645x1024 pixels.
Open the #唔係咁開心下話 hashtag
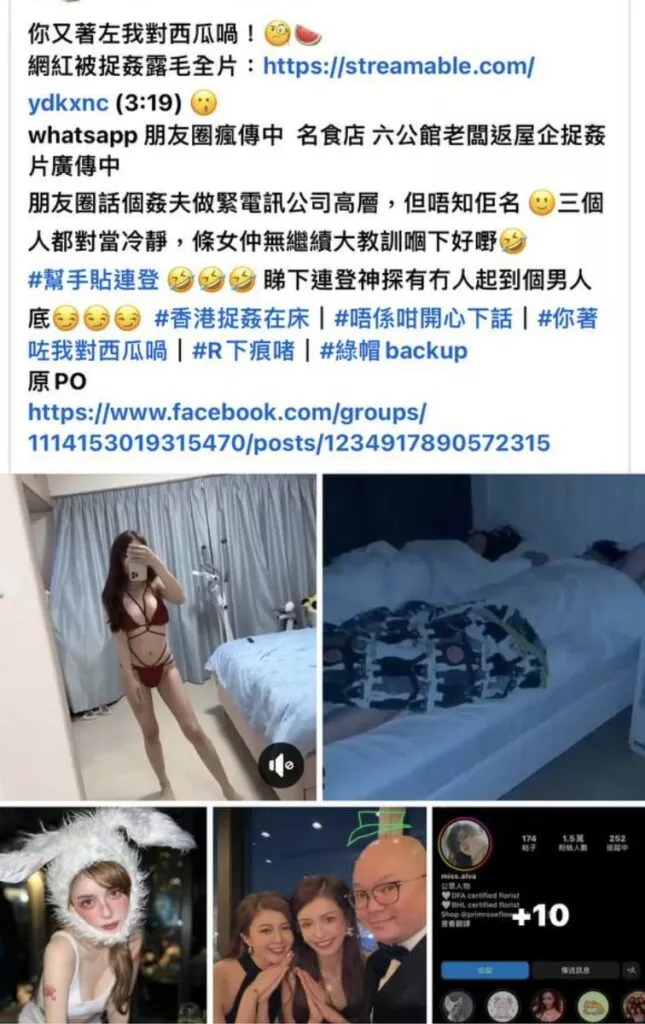[x=423, y=319]
